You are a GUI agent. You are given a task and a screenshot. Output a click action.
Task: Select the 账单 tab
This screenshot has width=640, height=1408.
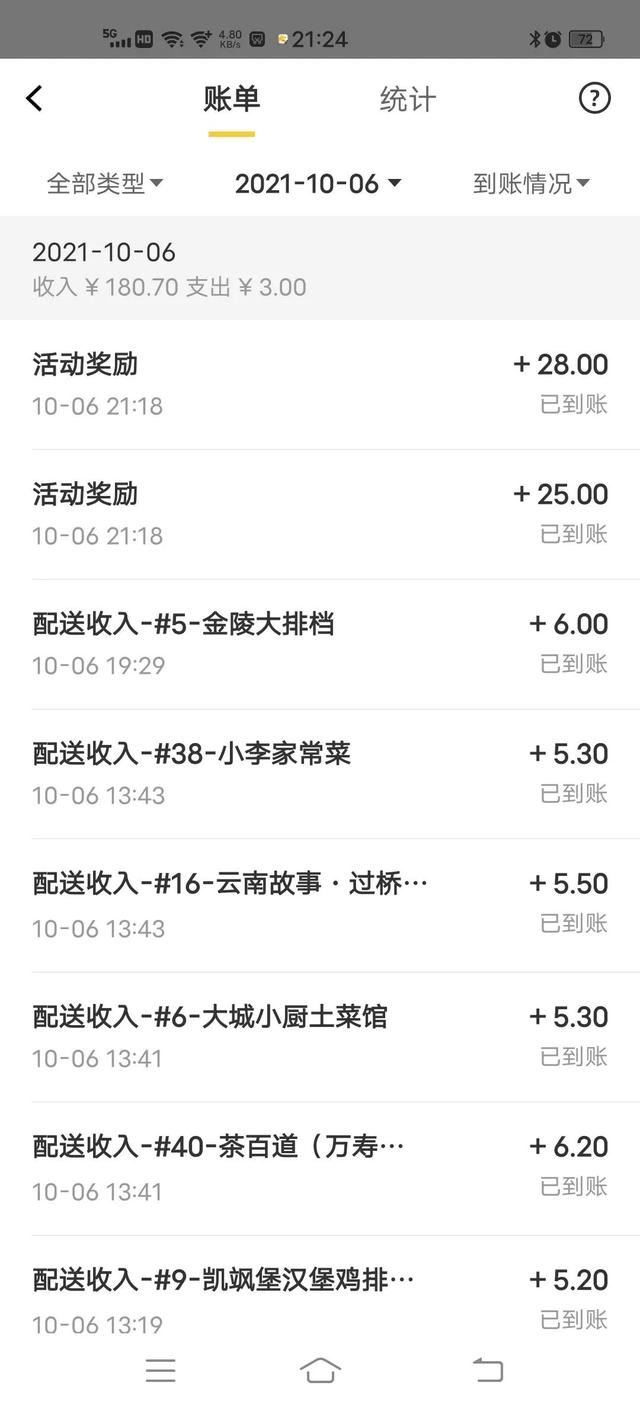pos(231,99)
